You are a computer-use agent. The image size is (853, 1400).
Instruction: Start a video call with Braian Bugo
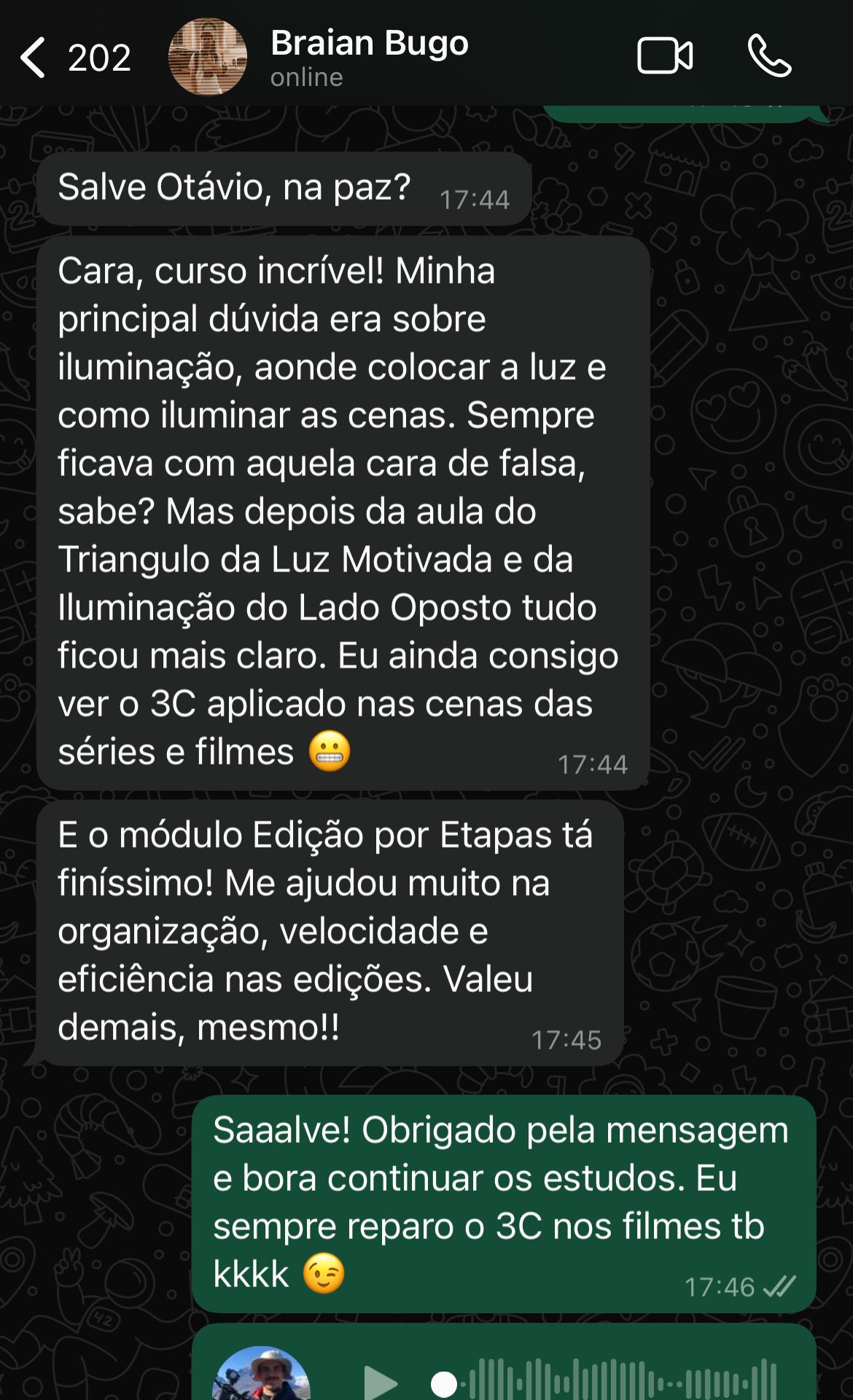pos(664,57)
